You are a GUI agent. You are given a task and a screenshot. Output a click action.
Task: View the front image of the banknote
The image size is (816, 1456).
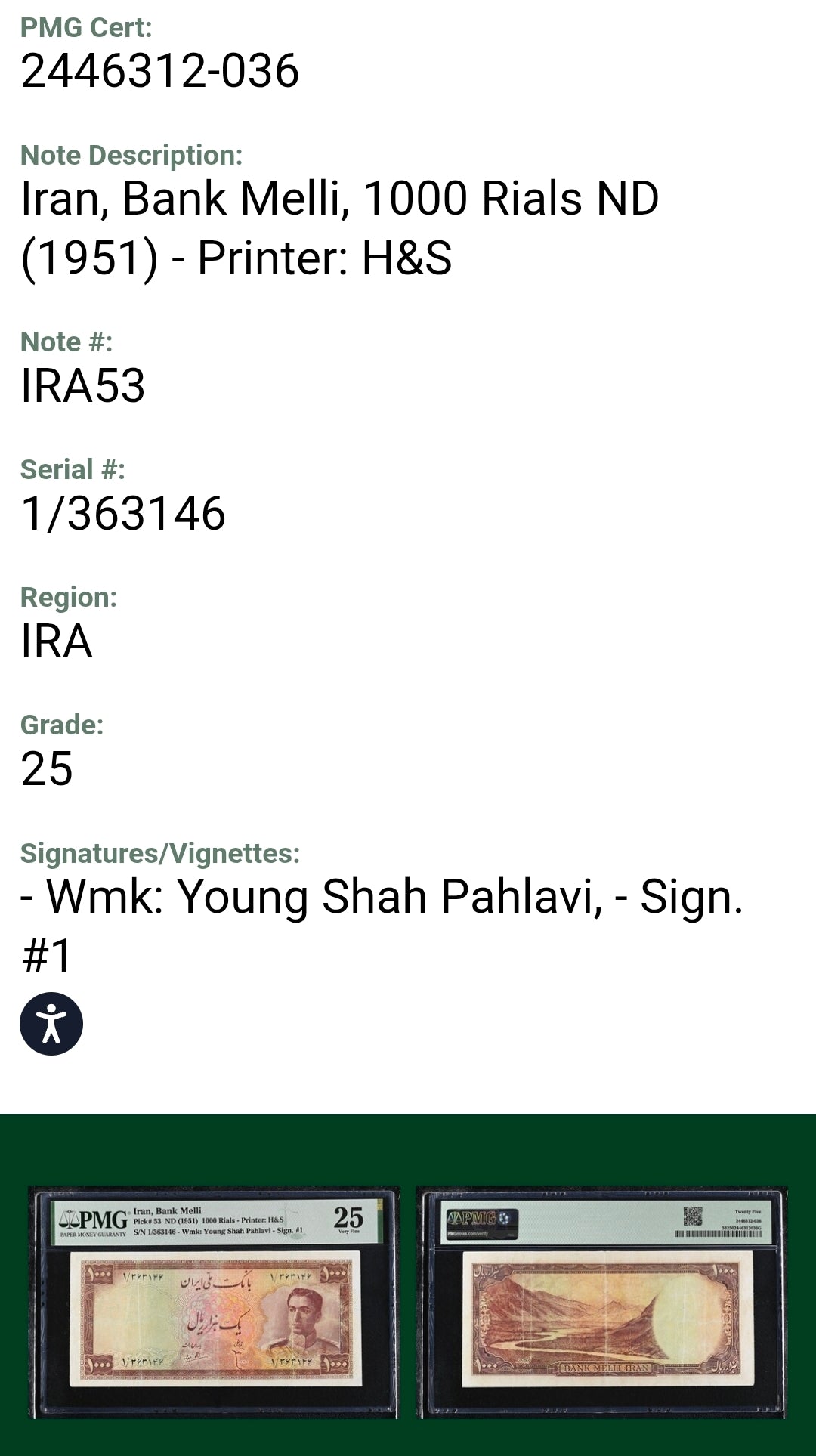(214, 1302)
